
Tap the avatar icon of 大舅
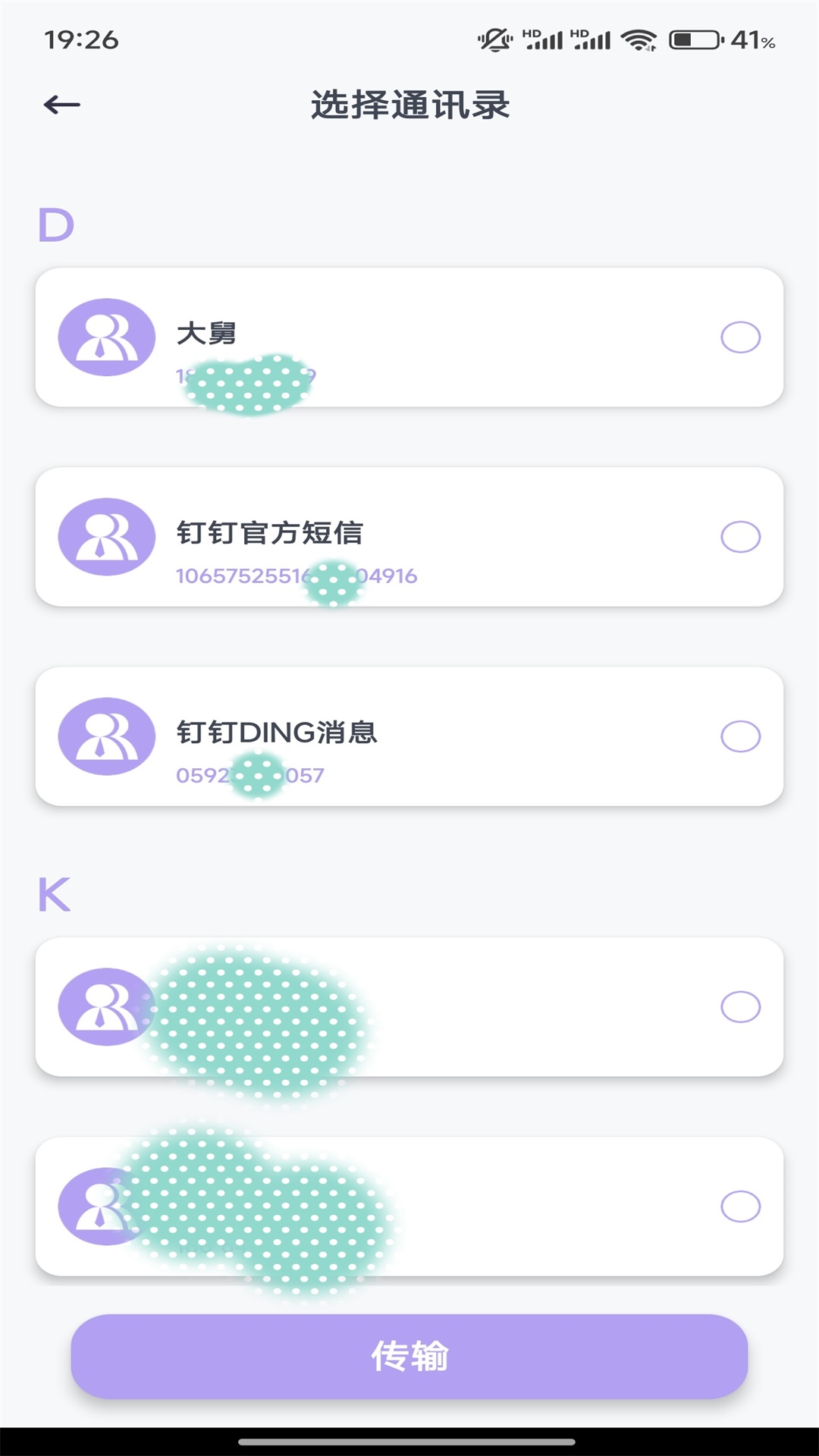107,337
